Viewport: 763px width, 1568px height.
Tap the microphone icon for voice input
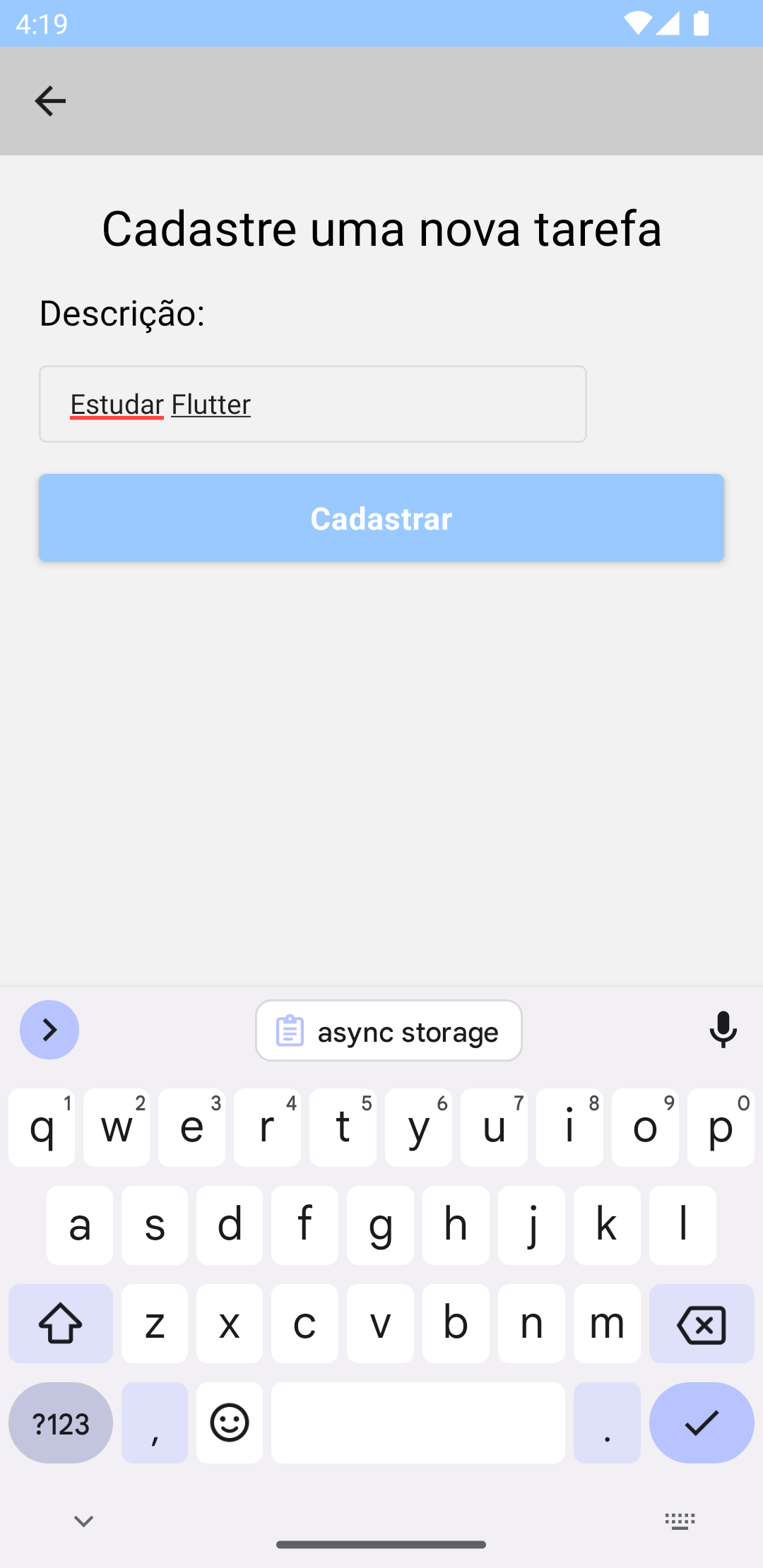coord(723,1030)
